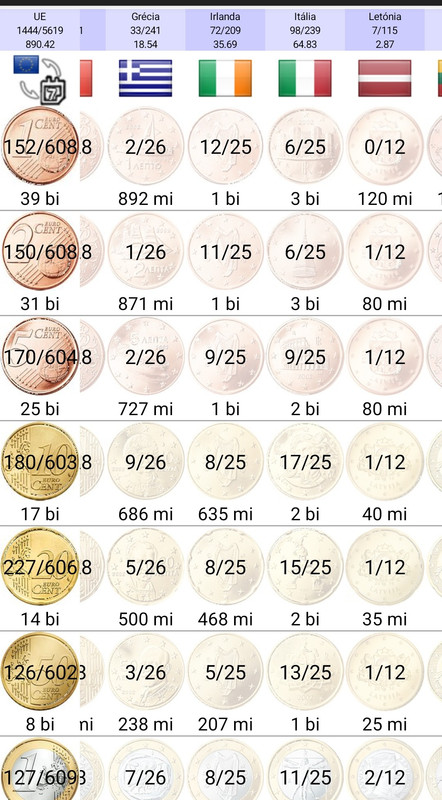The width and height of the screenshot is (442, 800).
Task: View Irlanda 50 cent coin 5/25
Action: click(x=225, y=671)
